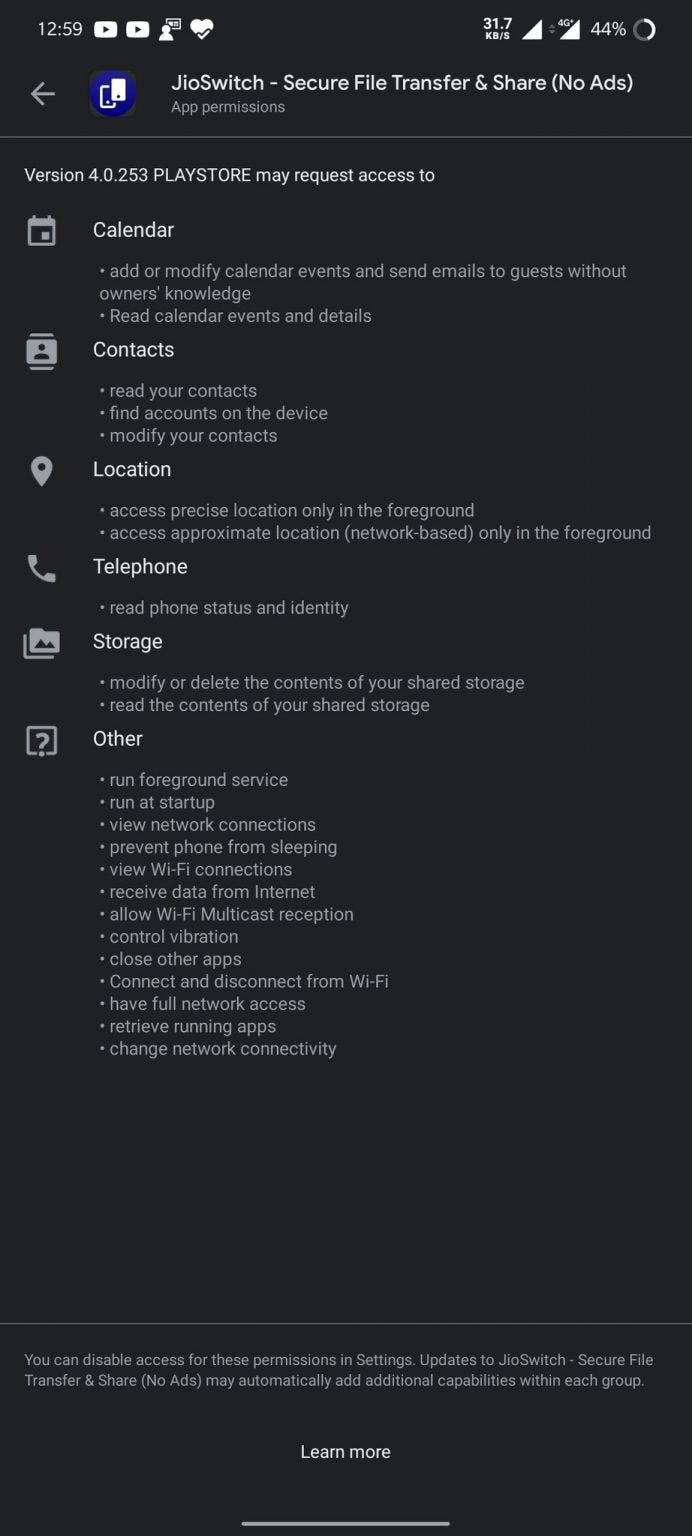Open the Learn more link
The image size is (692, 1536).
coord(345,1451)
